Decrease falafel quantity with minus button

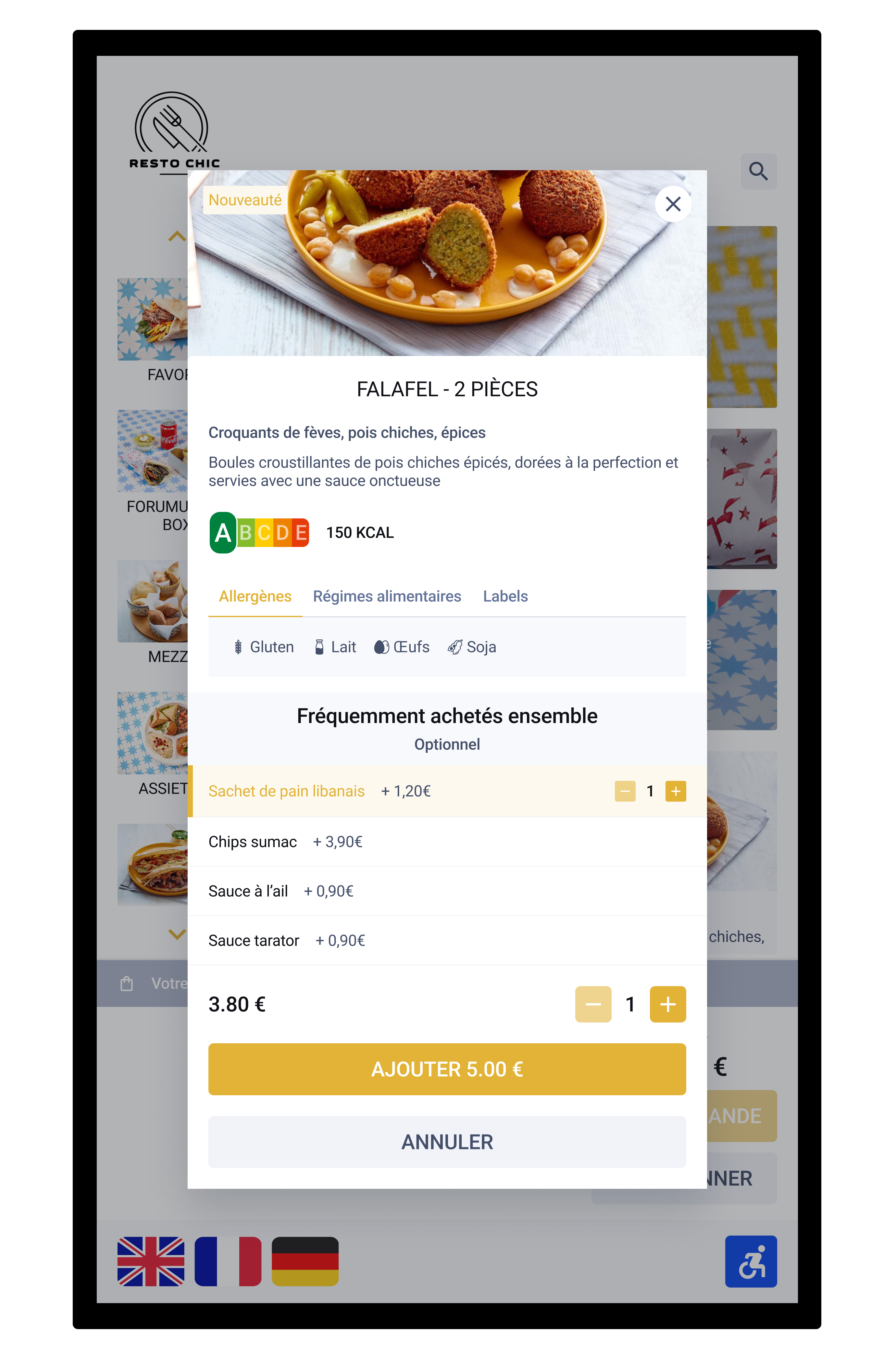592,1004
